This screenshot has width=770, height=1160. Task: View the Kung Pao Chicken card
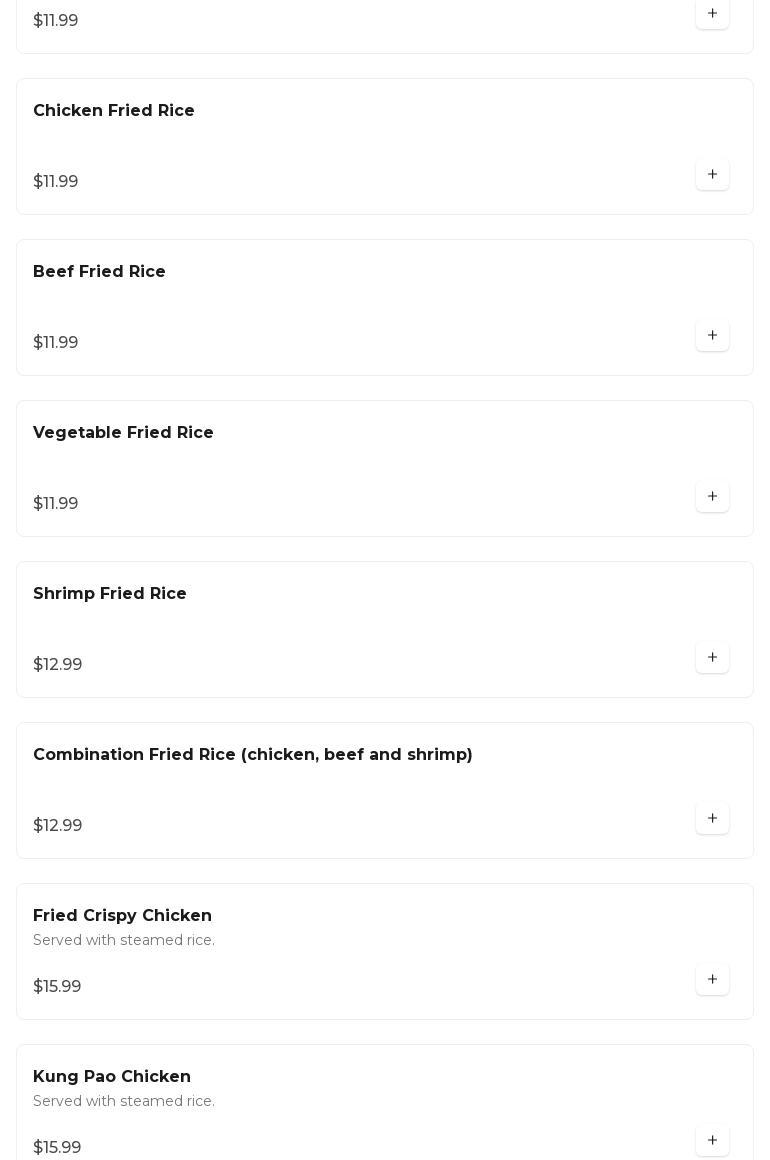tap(112, 1077)
